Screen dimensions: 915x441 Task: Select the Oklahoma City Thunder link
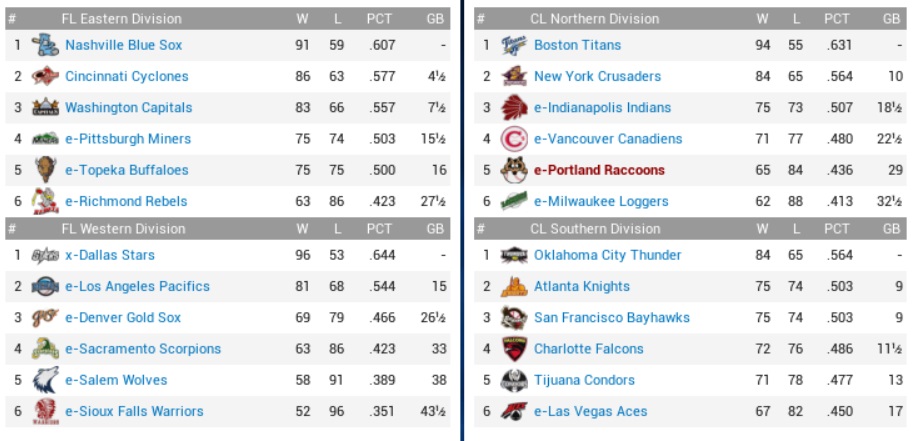607,255
